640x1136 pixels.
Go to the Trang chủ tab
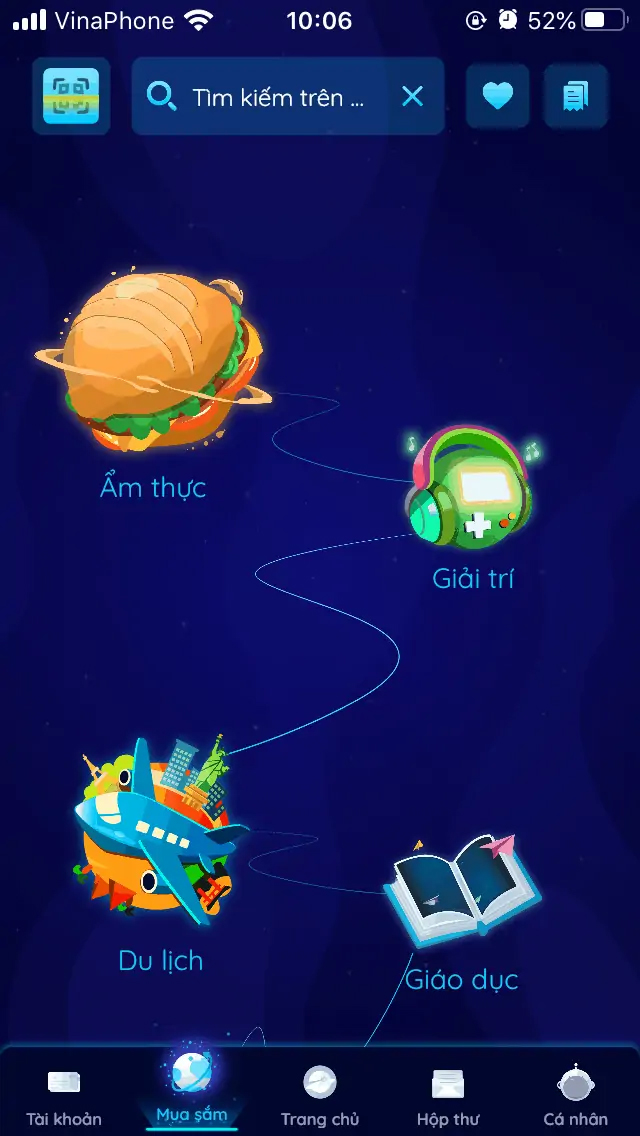point(320,1095)
